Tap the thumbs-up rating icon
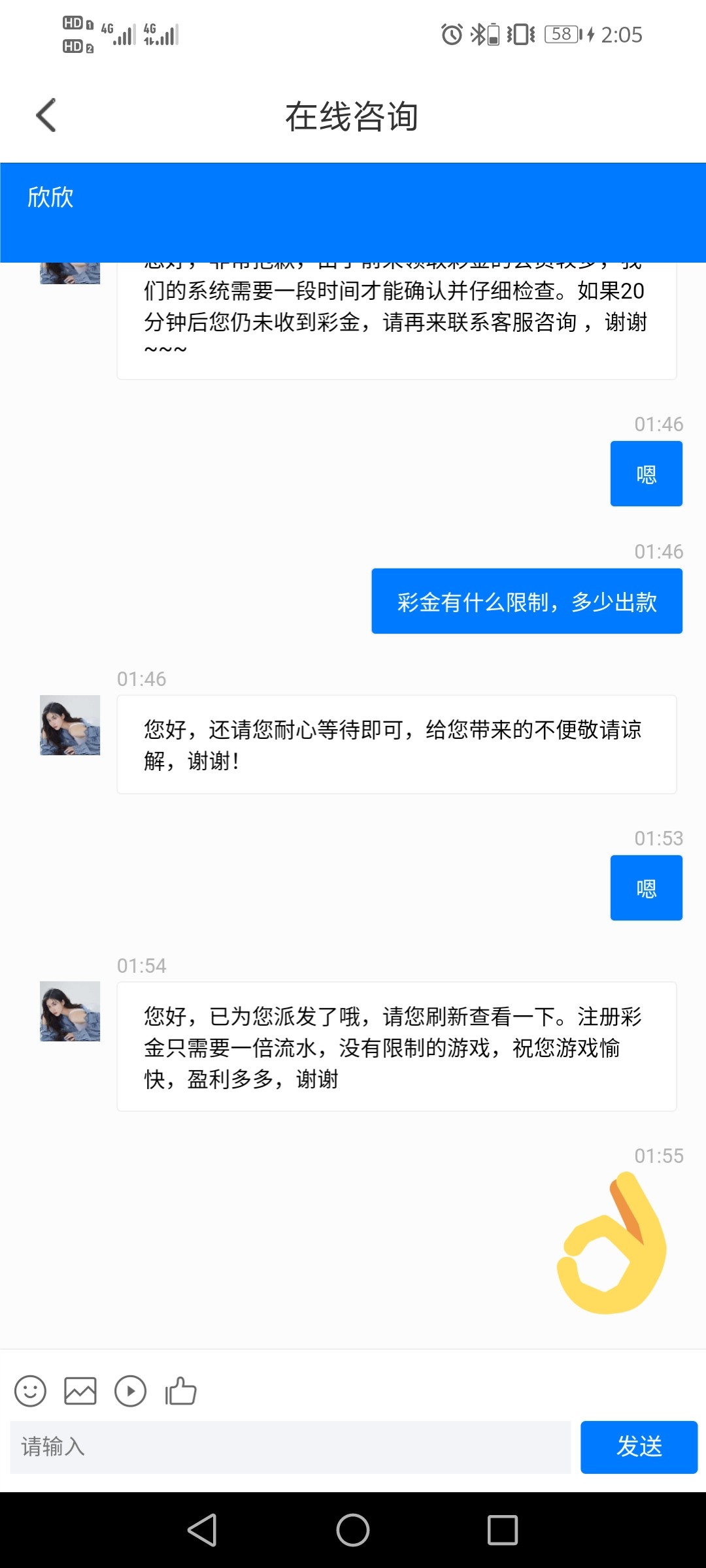This screenshot has height=1568, width=706. tap(181, 1391)
